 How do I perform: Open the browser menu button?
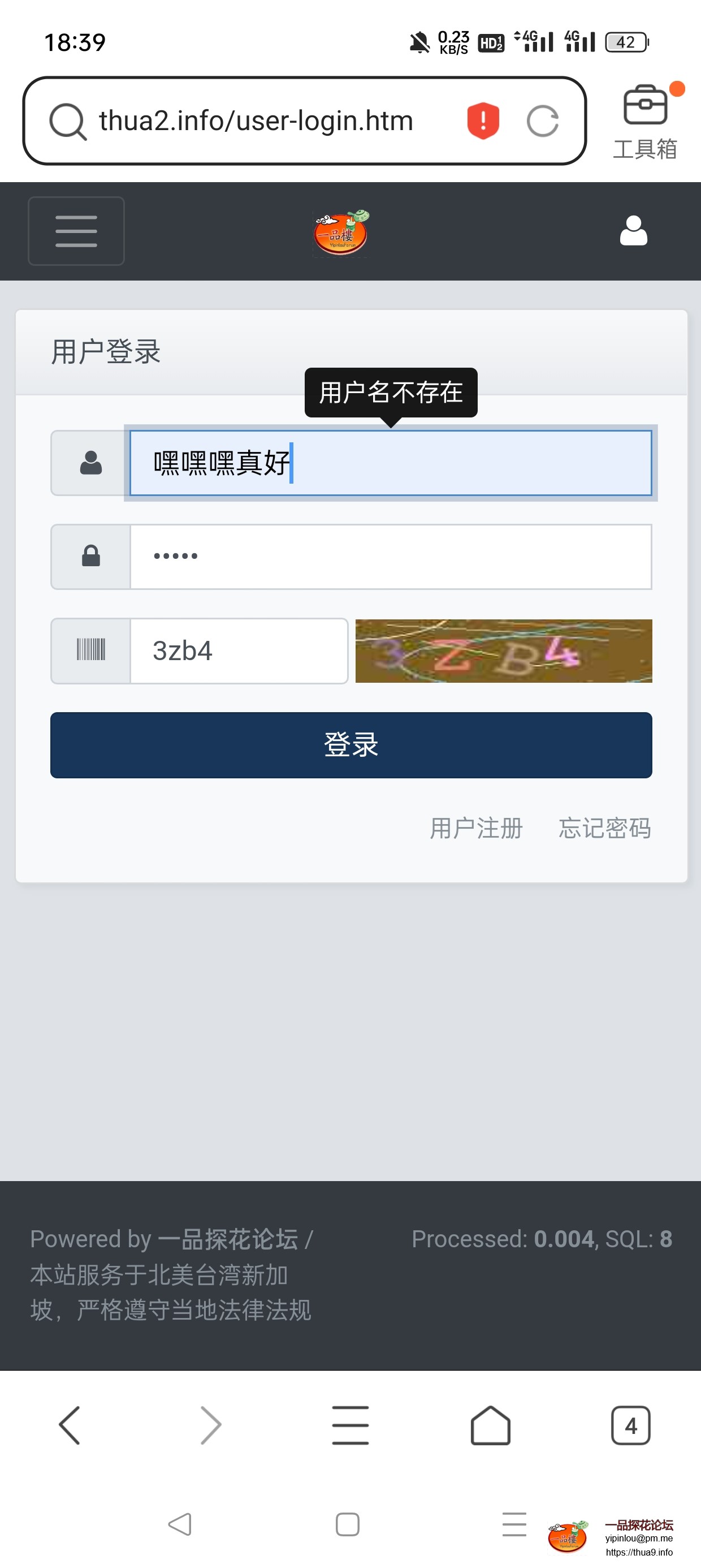pyautogui.click(x=350, y=1425)
